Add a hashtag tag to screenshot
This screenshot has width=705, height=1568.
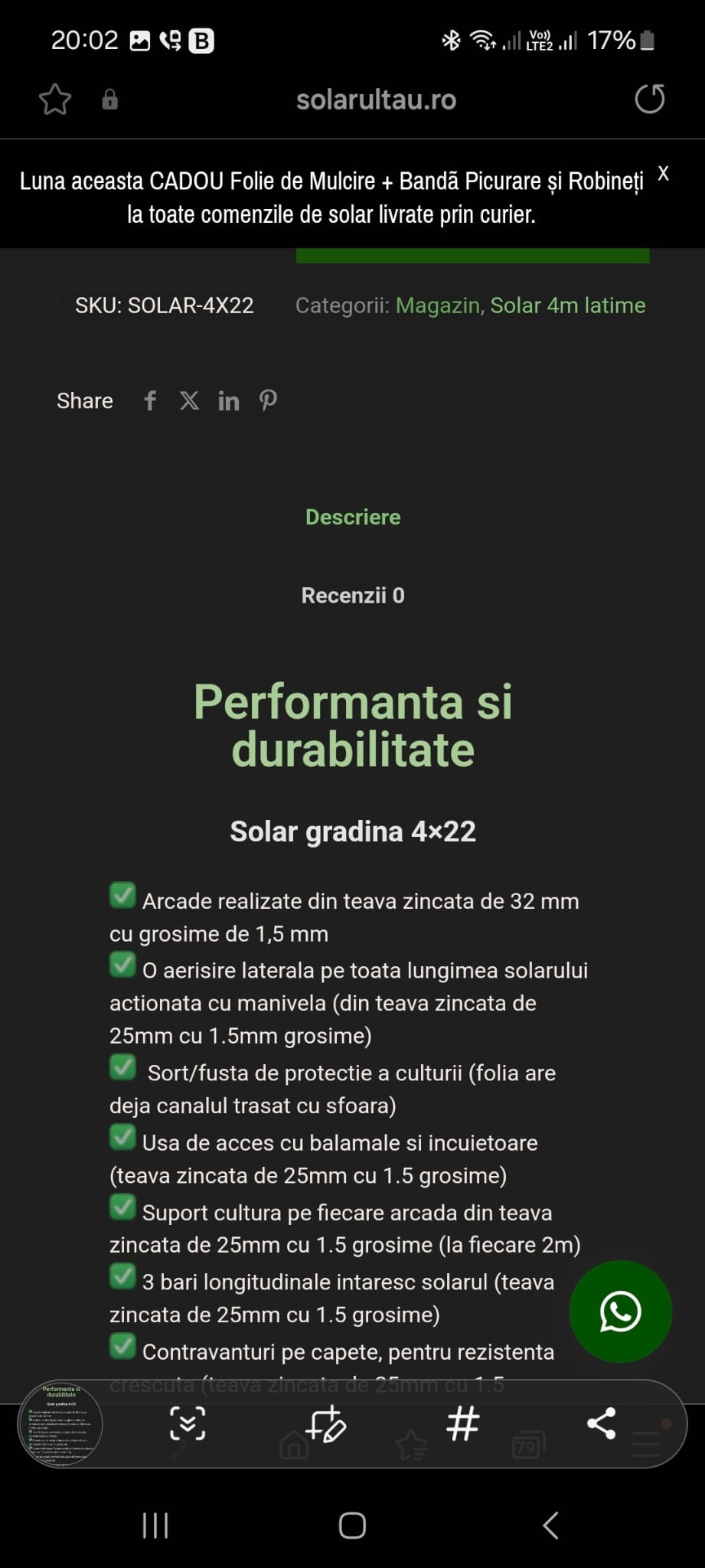(462, 1424)
